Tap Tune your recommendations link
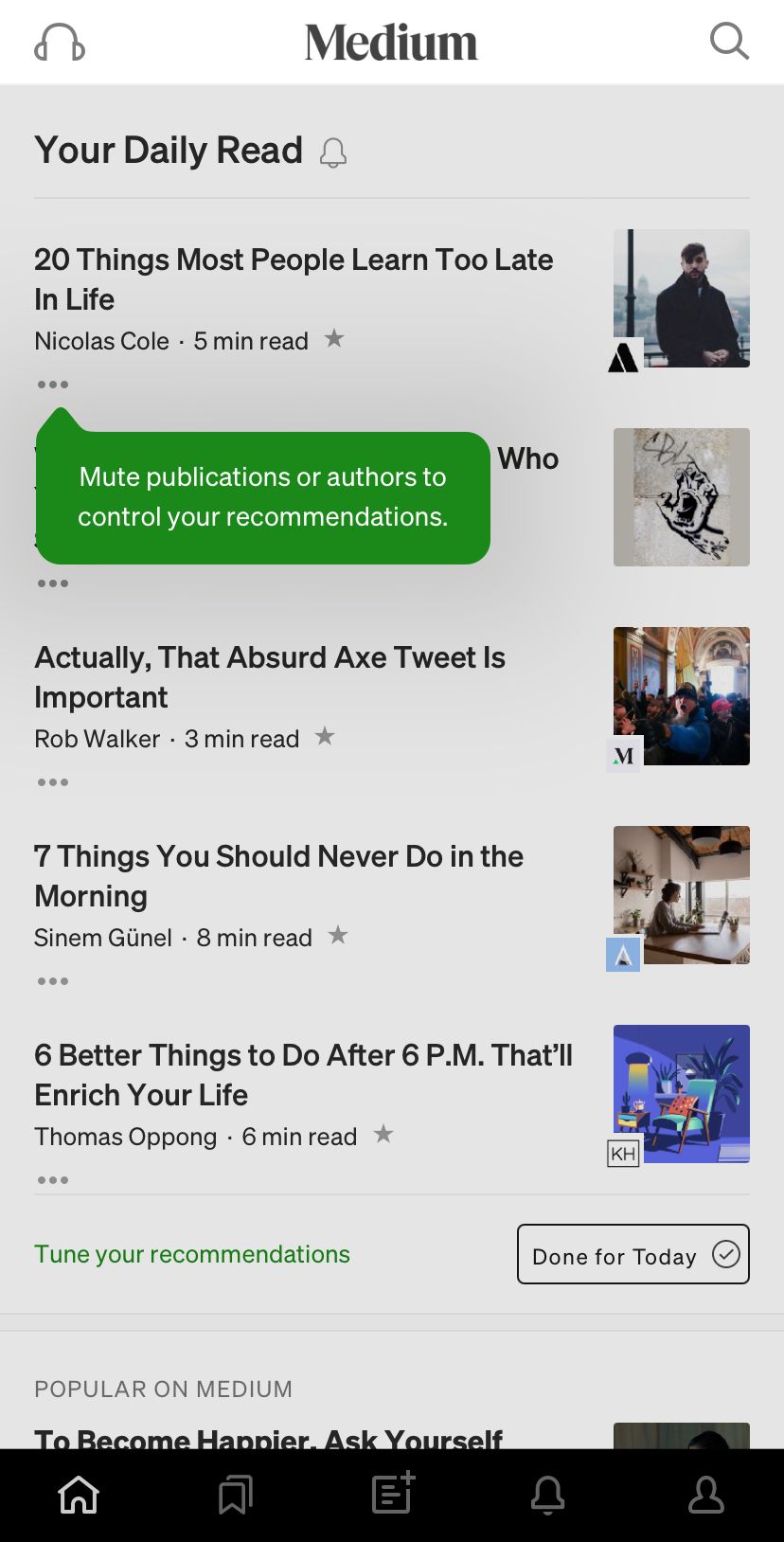784x1542 pixels. (192, 1254)
